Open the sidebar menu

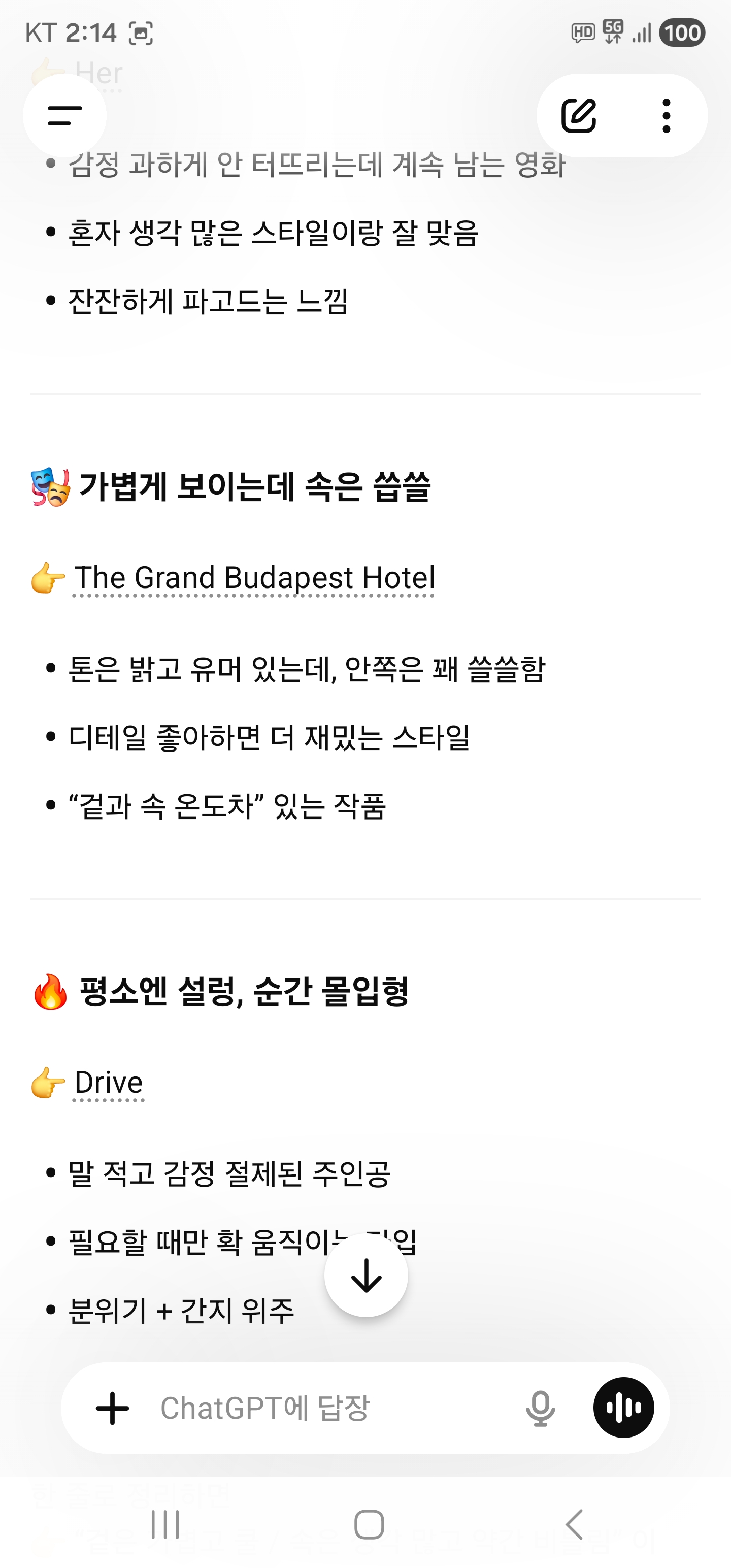[x=64, y=116]
